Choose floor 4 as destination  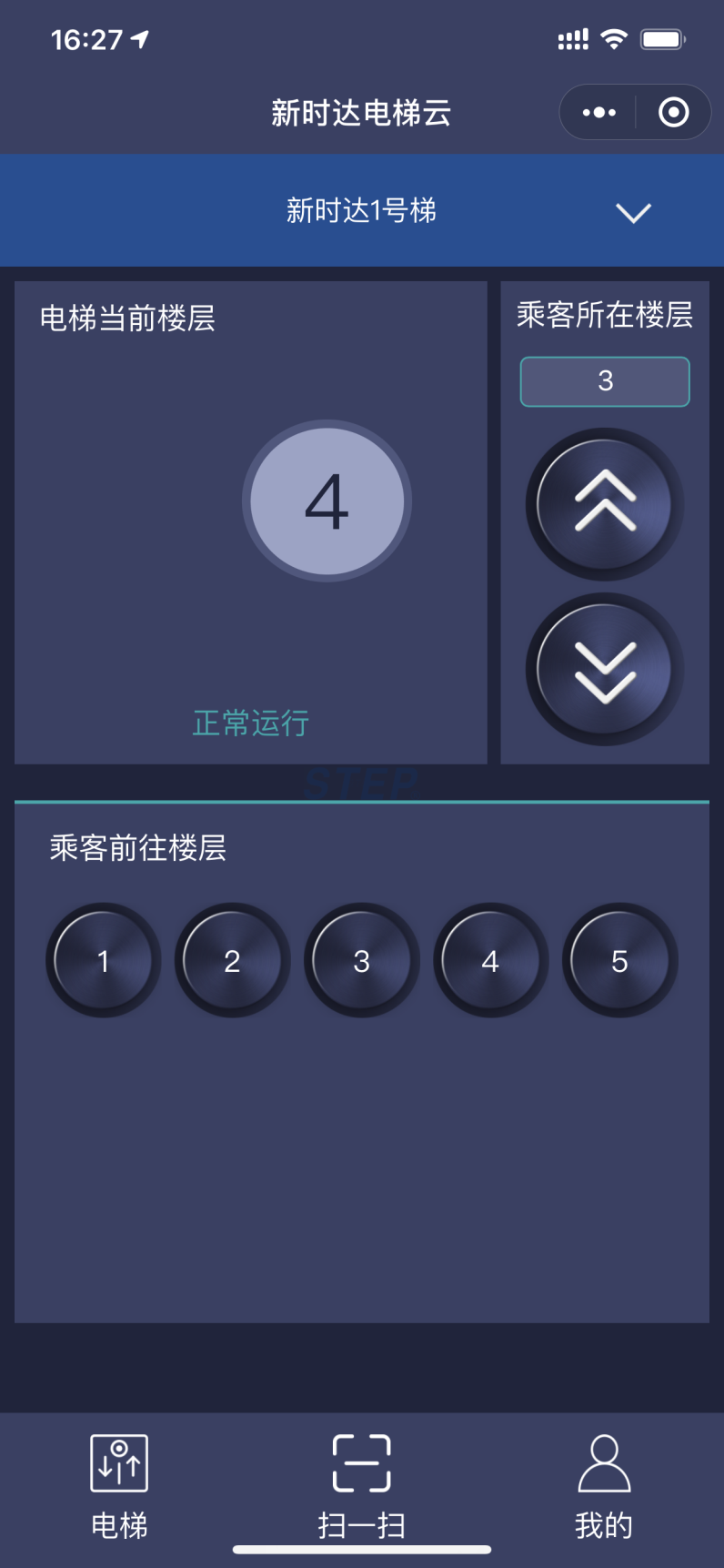tap(491, 960)
